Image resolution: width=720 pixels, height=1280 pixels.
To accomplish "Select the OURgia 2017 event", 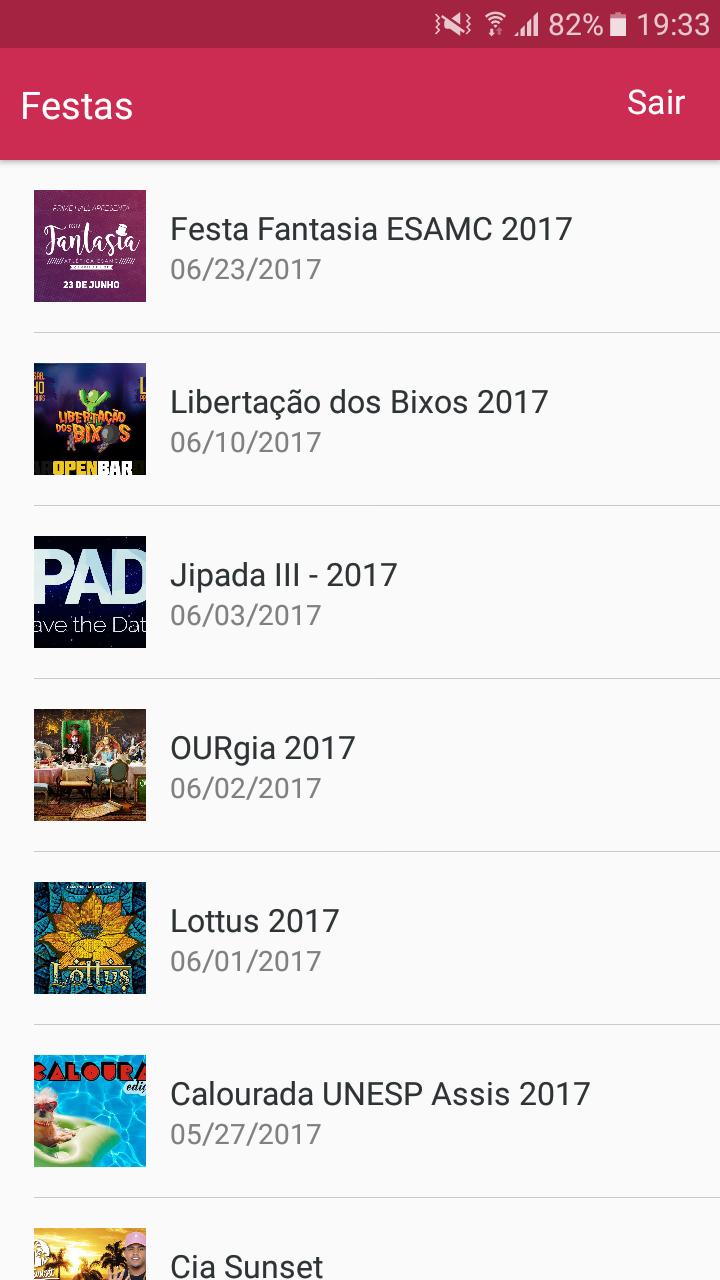I will (263, 764).
